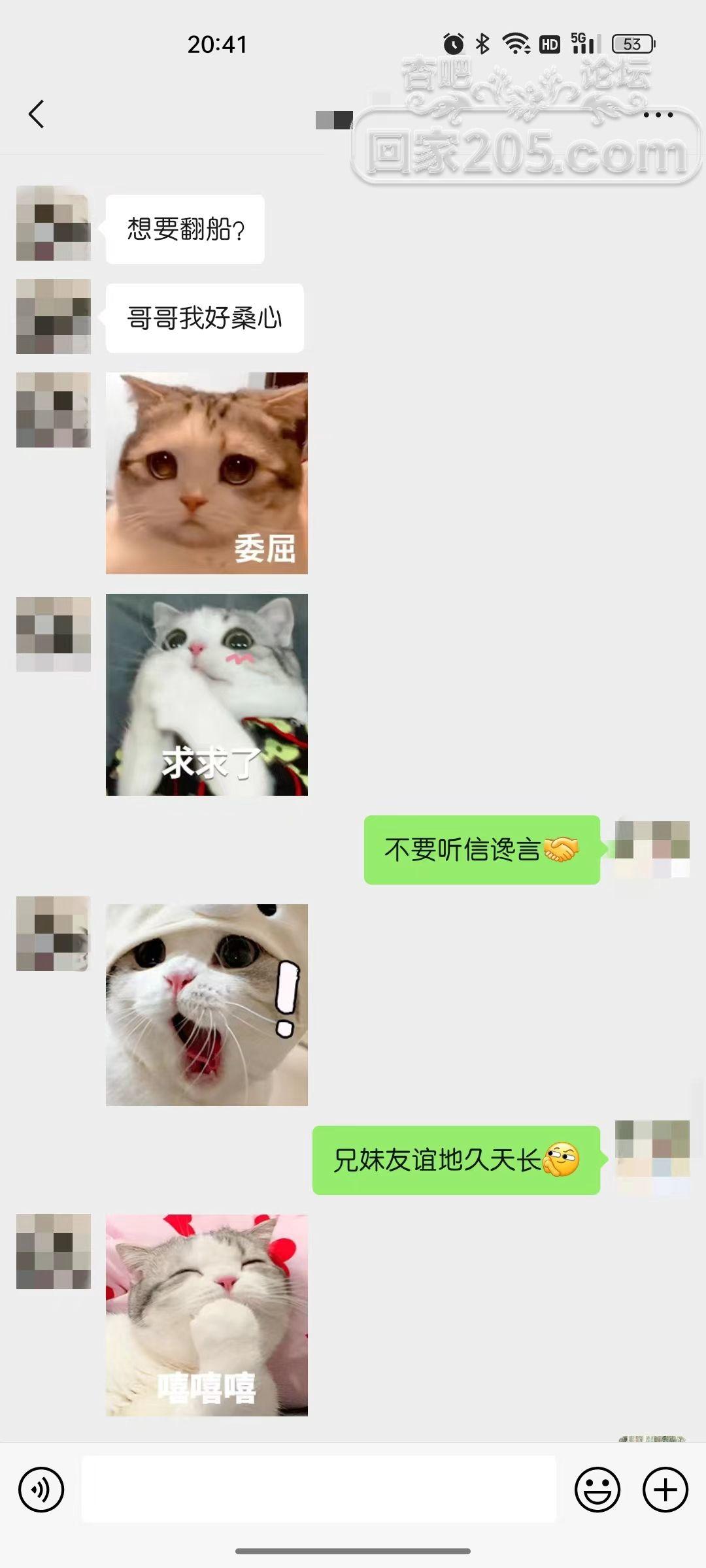View the shocked cat exclamation sticker
This screenshot has height=1568, width=706.
point(207,1005)
